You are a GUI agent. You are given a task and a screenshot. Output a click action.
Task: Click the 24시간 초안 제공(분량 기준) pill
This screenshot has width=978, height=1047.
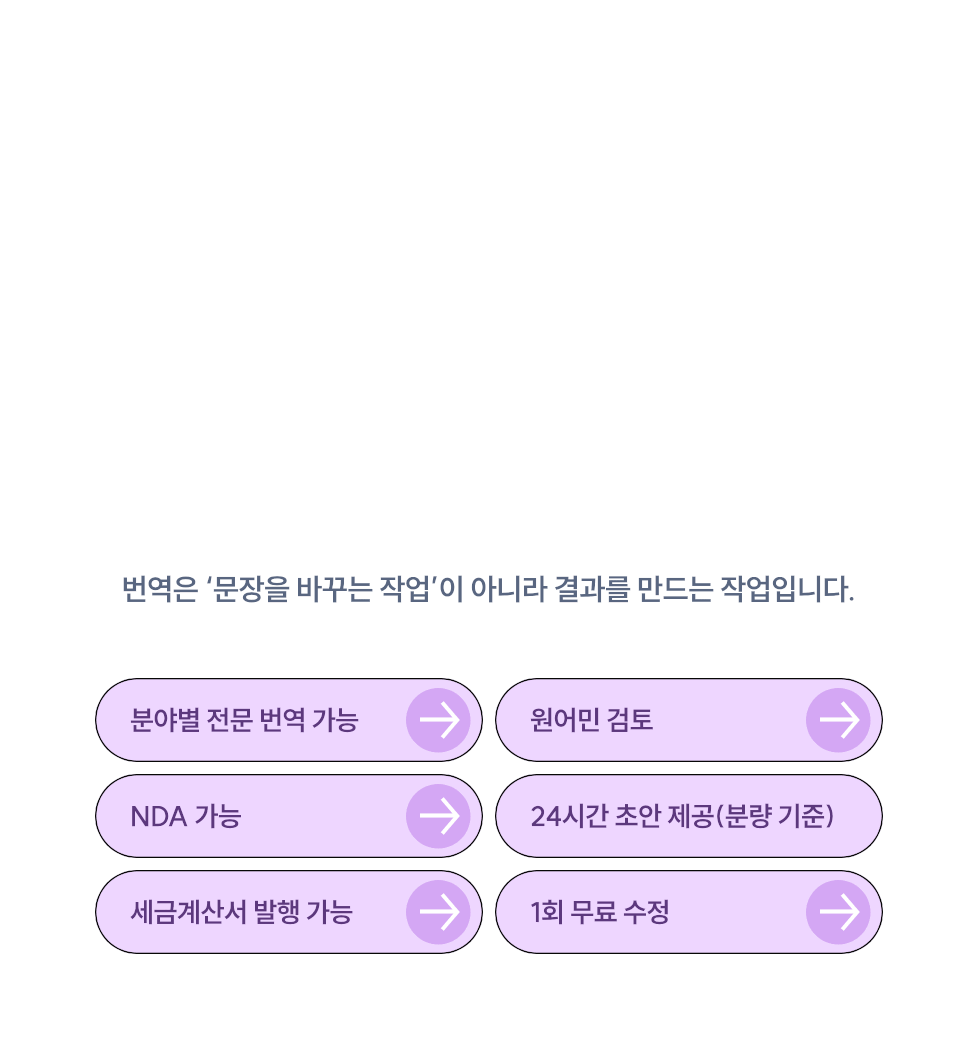pyautogui.click(x=688, y=815)
